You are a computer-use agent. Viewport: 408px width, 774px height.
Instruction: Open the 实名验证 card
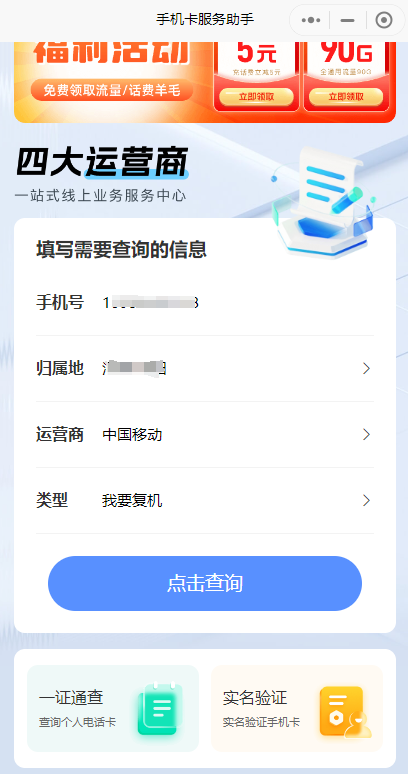click(297, 708)
